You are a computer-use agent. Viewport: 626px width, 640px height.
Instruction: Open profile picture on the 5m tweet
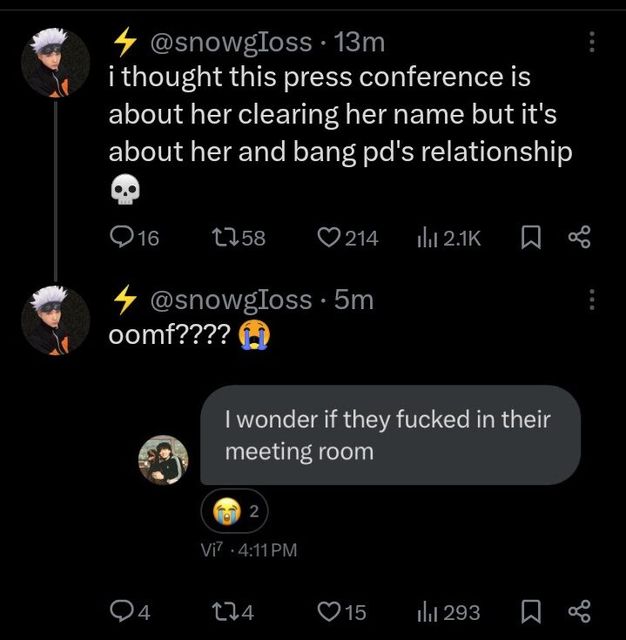coord(56,319)
